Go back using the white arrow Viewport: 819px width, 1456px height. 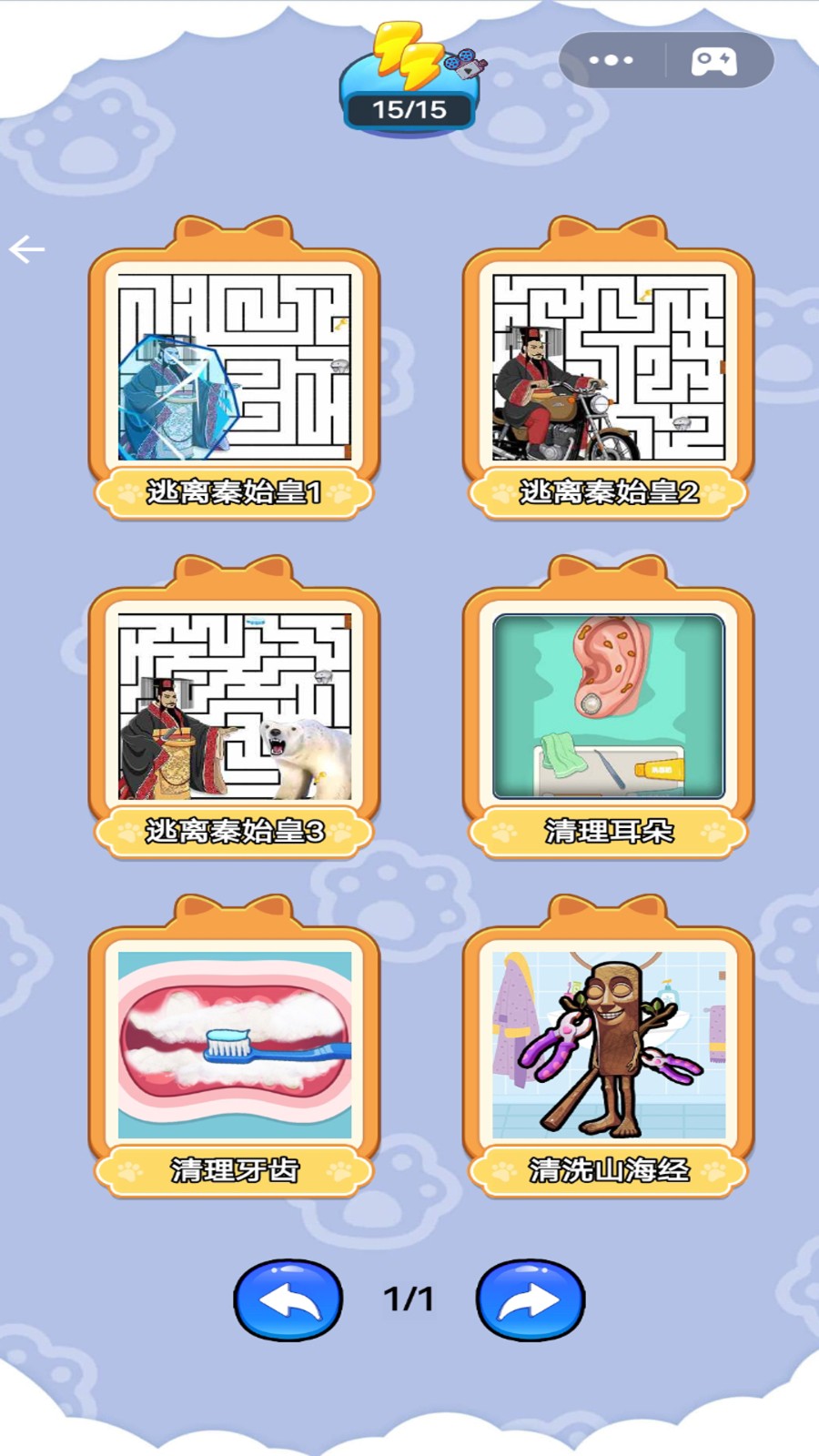pos(27,248)
